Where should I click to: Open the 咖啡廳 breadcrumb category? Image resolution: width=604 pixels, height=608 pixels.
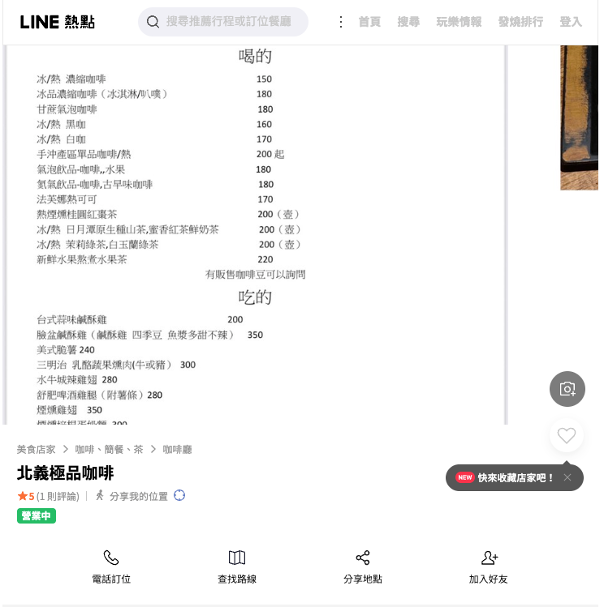(177, 450)
